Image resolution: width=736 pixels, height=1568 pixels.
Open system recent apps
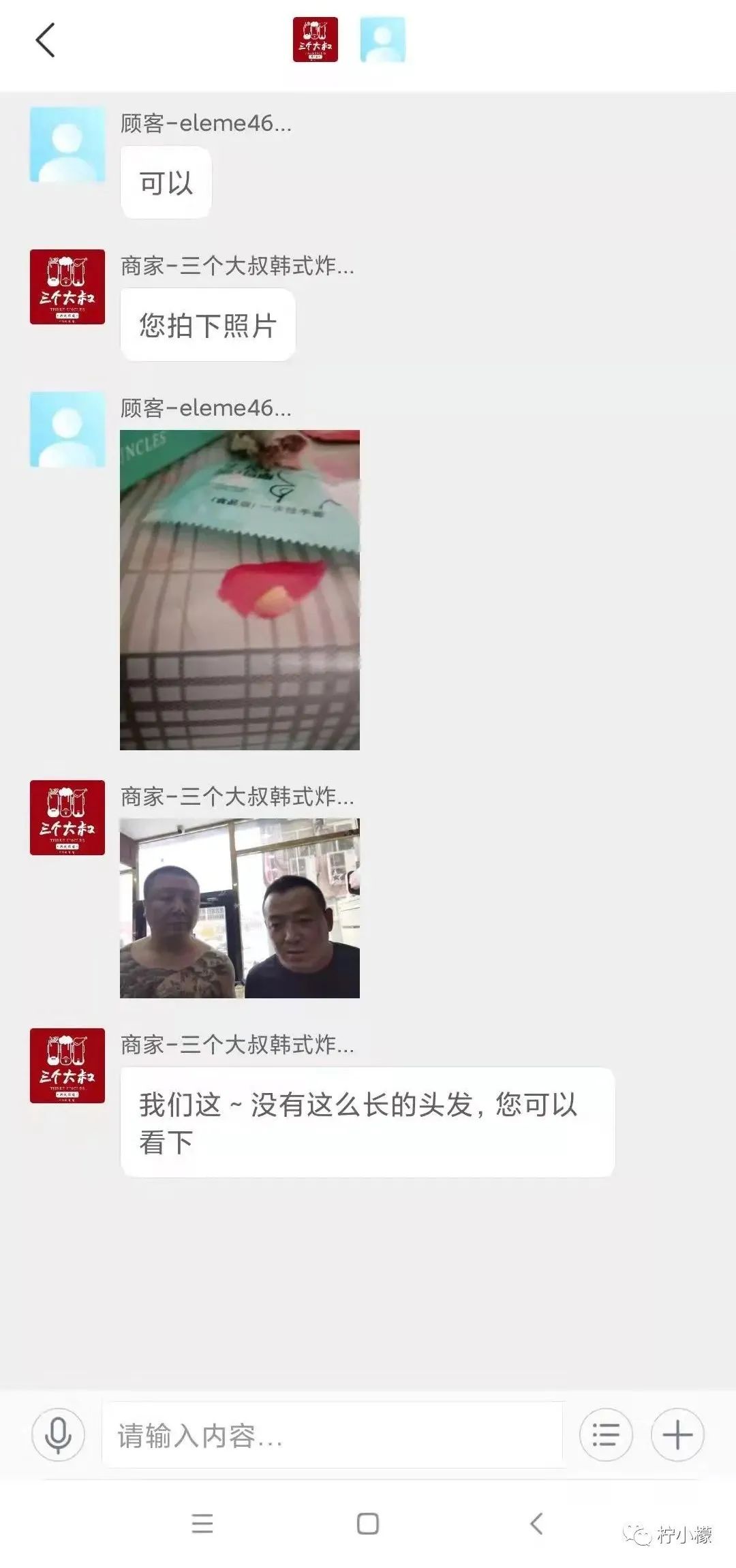click(x=202, y=1524)
